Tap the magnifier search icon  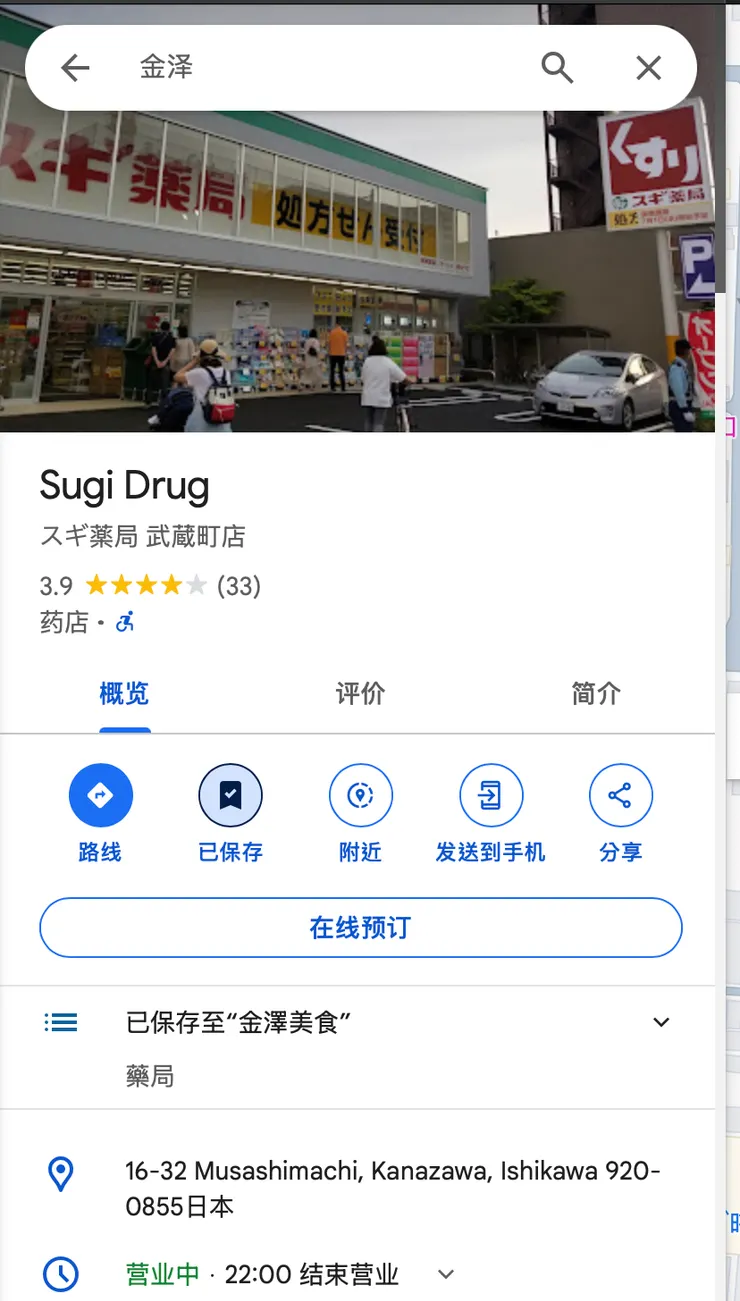pyautogui.click(x=557, y=68)
